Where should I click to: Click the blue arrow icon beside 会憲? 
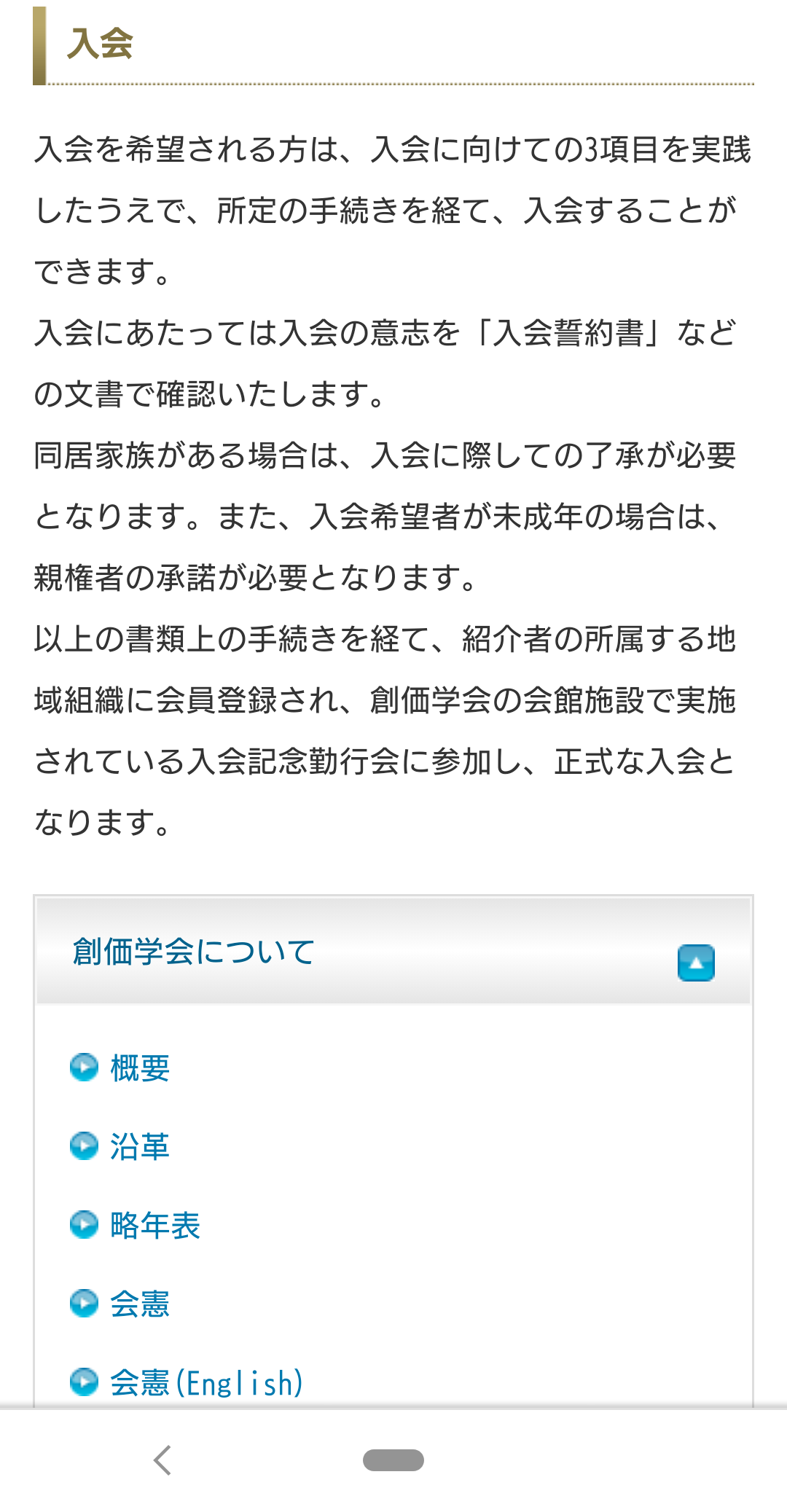click(85, 1304)
